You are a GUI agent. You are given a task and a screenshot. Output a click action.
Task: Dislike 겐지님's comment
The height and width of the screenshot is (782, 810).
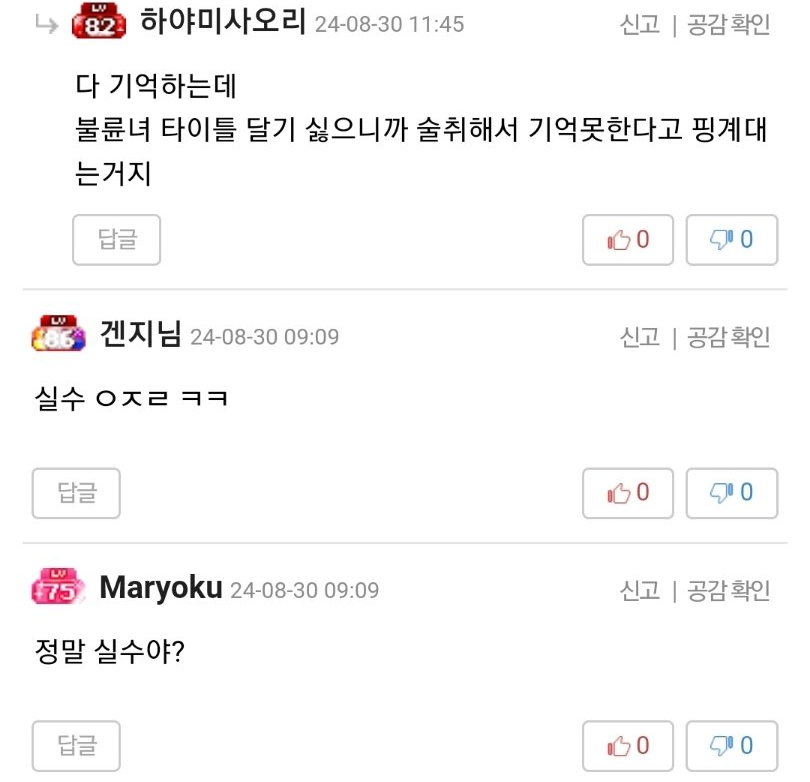tap(732, 493)
